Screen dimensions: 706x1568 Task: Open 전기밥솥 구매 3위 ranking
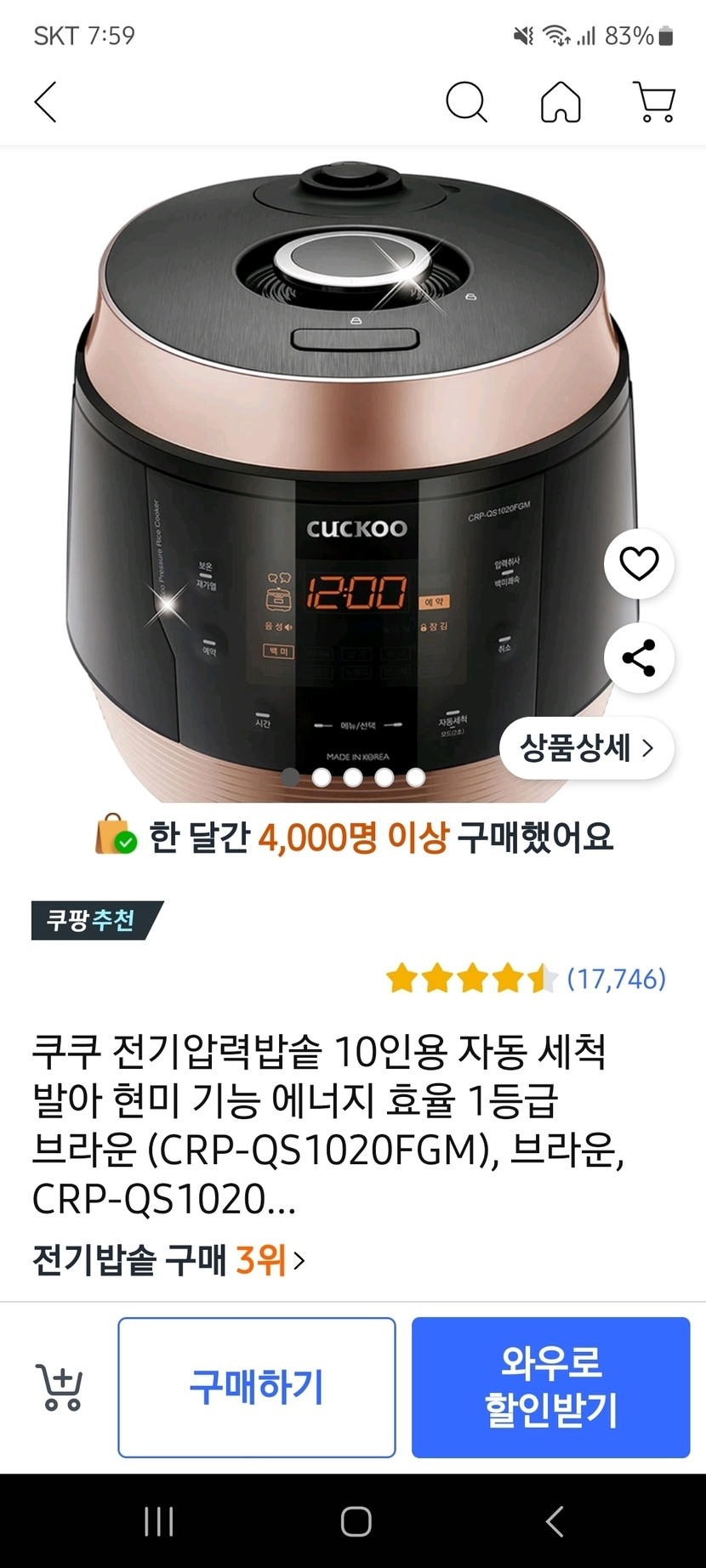pos(168,1260)
